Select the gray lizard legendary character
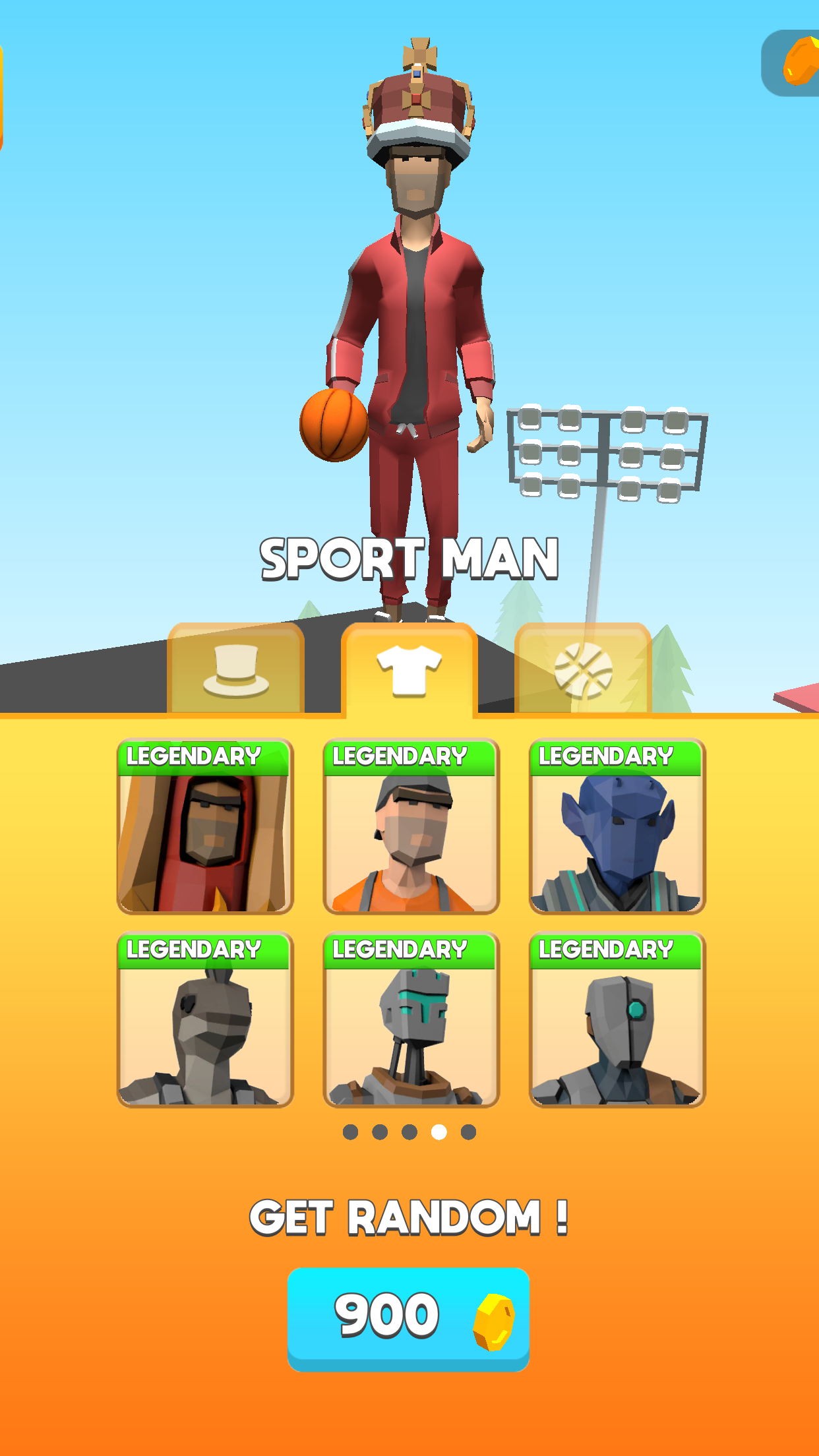The image size is (819, 1456). click(x=205, y=1019)
